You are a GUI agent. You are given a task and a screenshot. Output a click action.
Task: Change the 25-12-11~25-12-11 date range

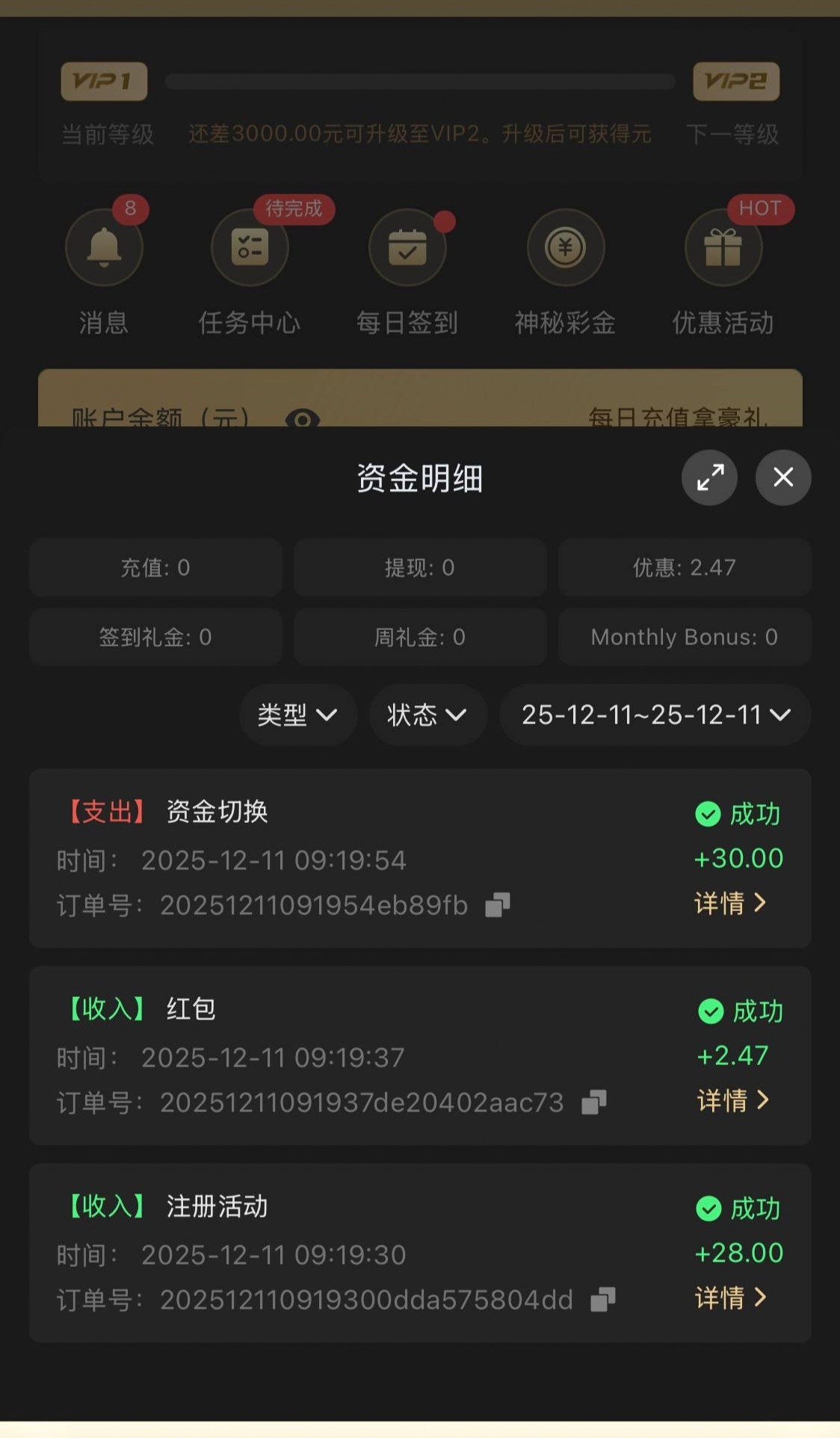tap(655, 715)
